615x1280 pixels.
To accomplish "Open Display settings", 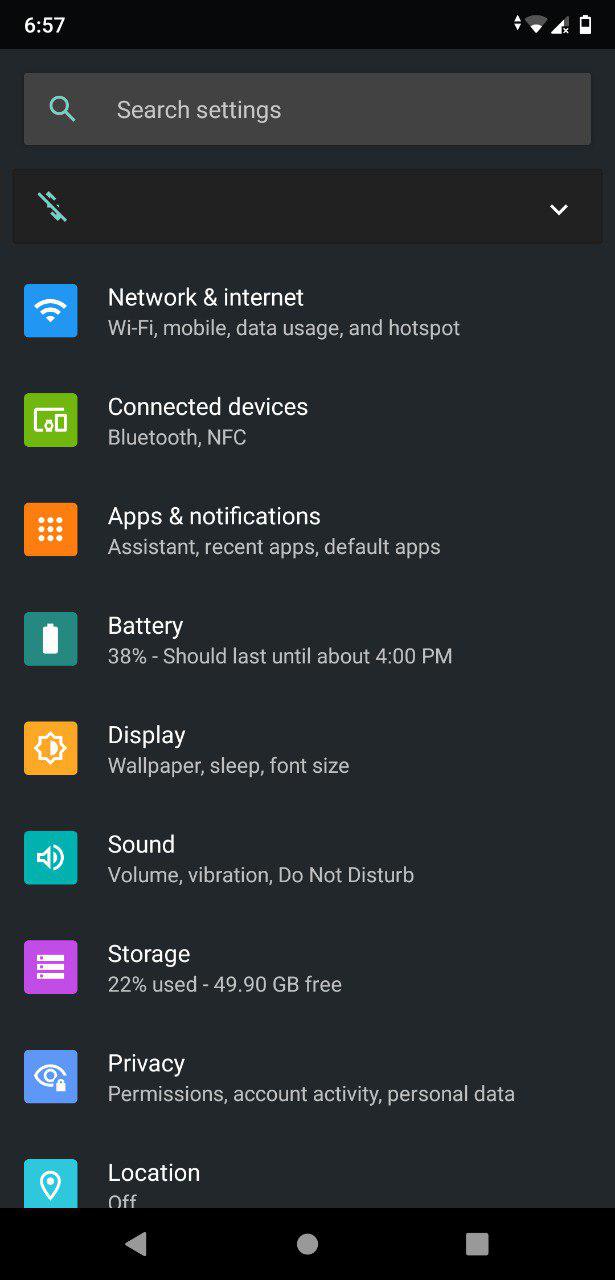I will click(307, 749).
